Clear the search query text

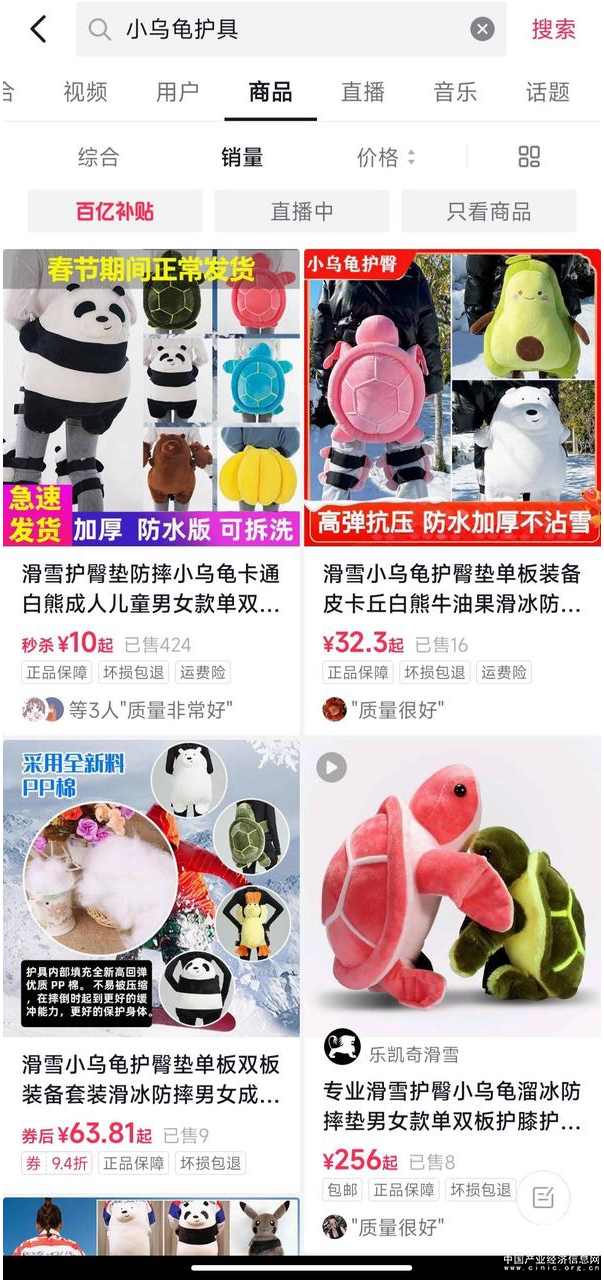tap(482, 29)
